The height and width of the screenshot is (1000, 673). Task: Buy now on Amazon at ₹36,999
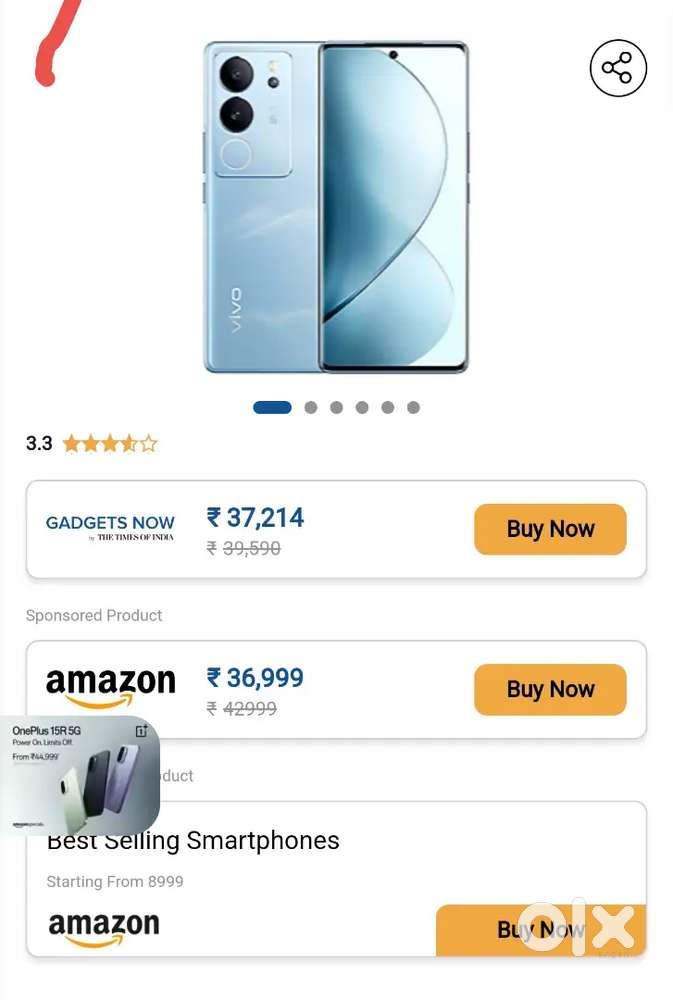pyautogui.click(x=550, y=689)
